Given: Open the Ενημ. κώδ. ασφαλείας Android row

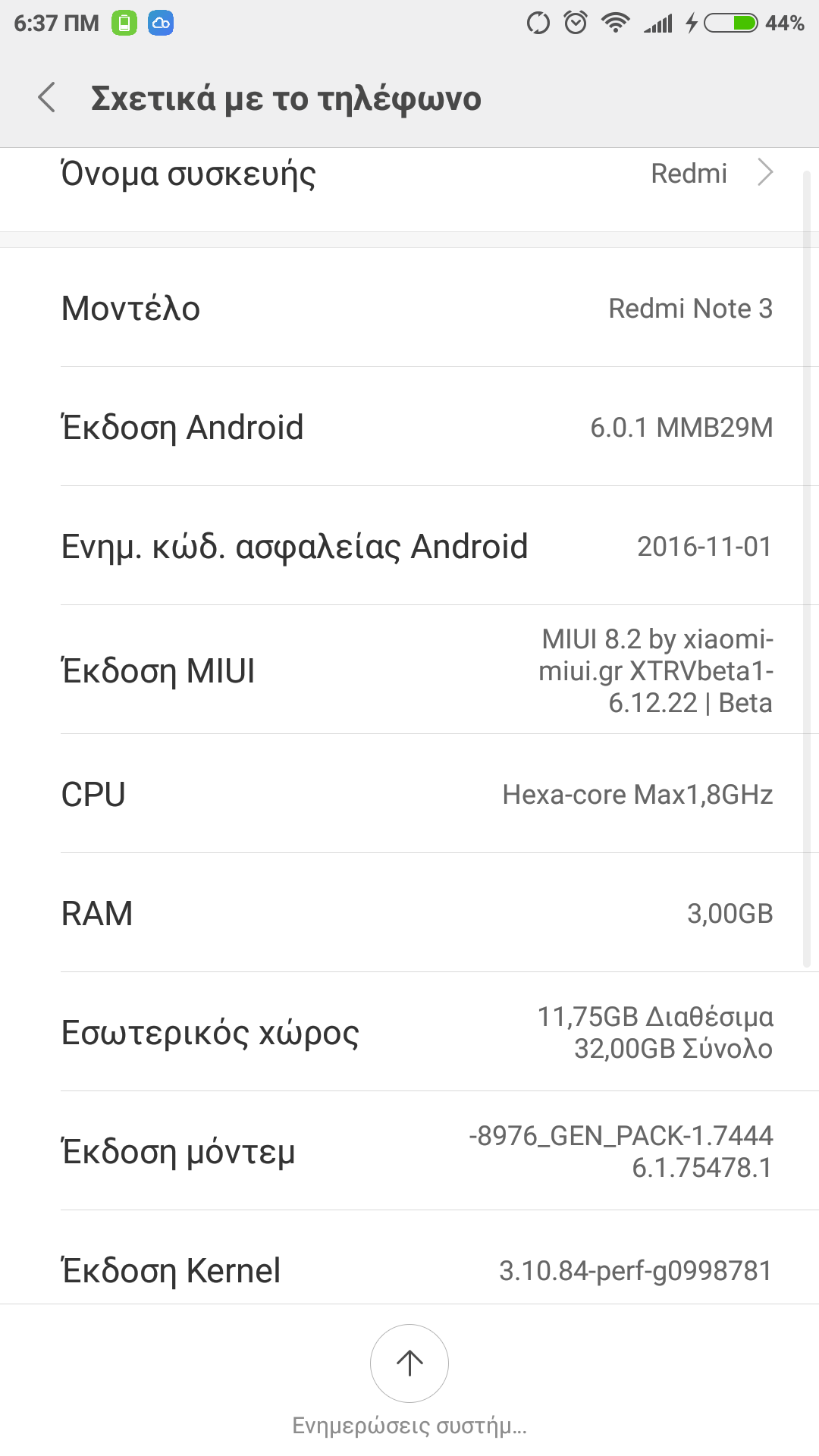Looking at the screenshot, I should point(409,546).
